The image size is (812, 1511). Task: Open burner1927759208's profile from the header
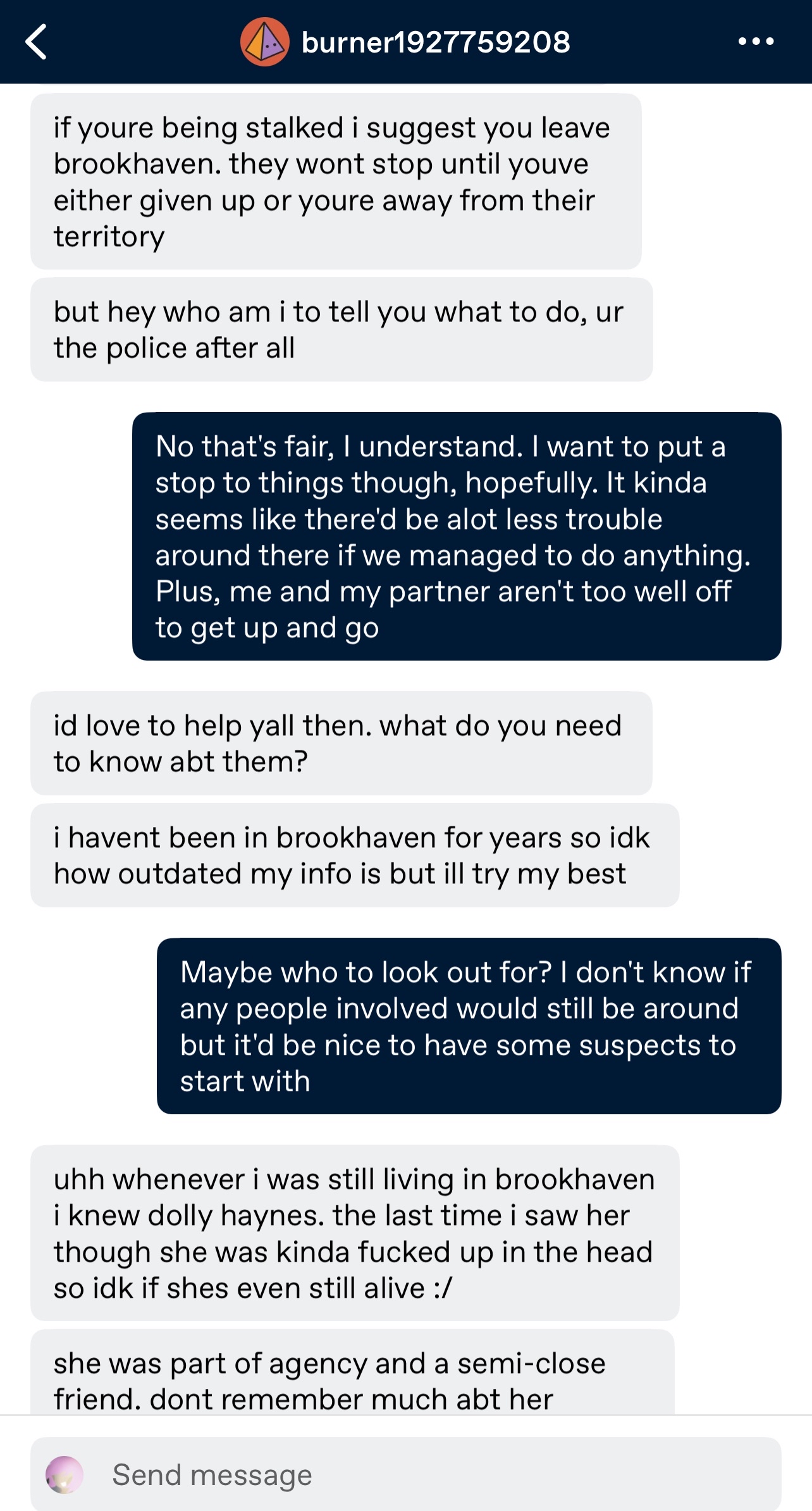(405, 42)
